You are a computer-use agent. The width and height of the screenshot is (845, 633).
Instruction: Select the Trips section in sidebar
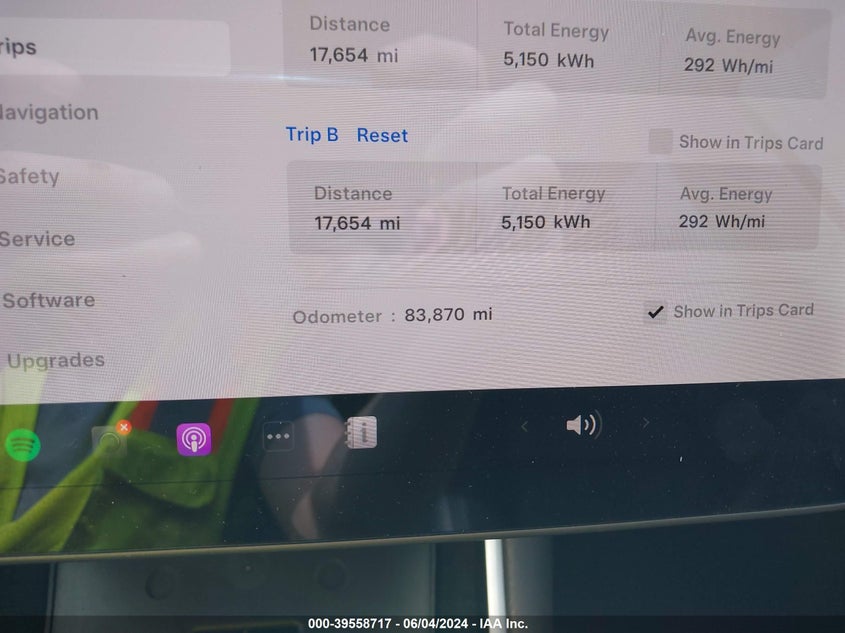pyautogui.click(x=20, y=47)
